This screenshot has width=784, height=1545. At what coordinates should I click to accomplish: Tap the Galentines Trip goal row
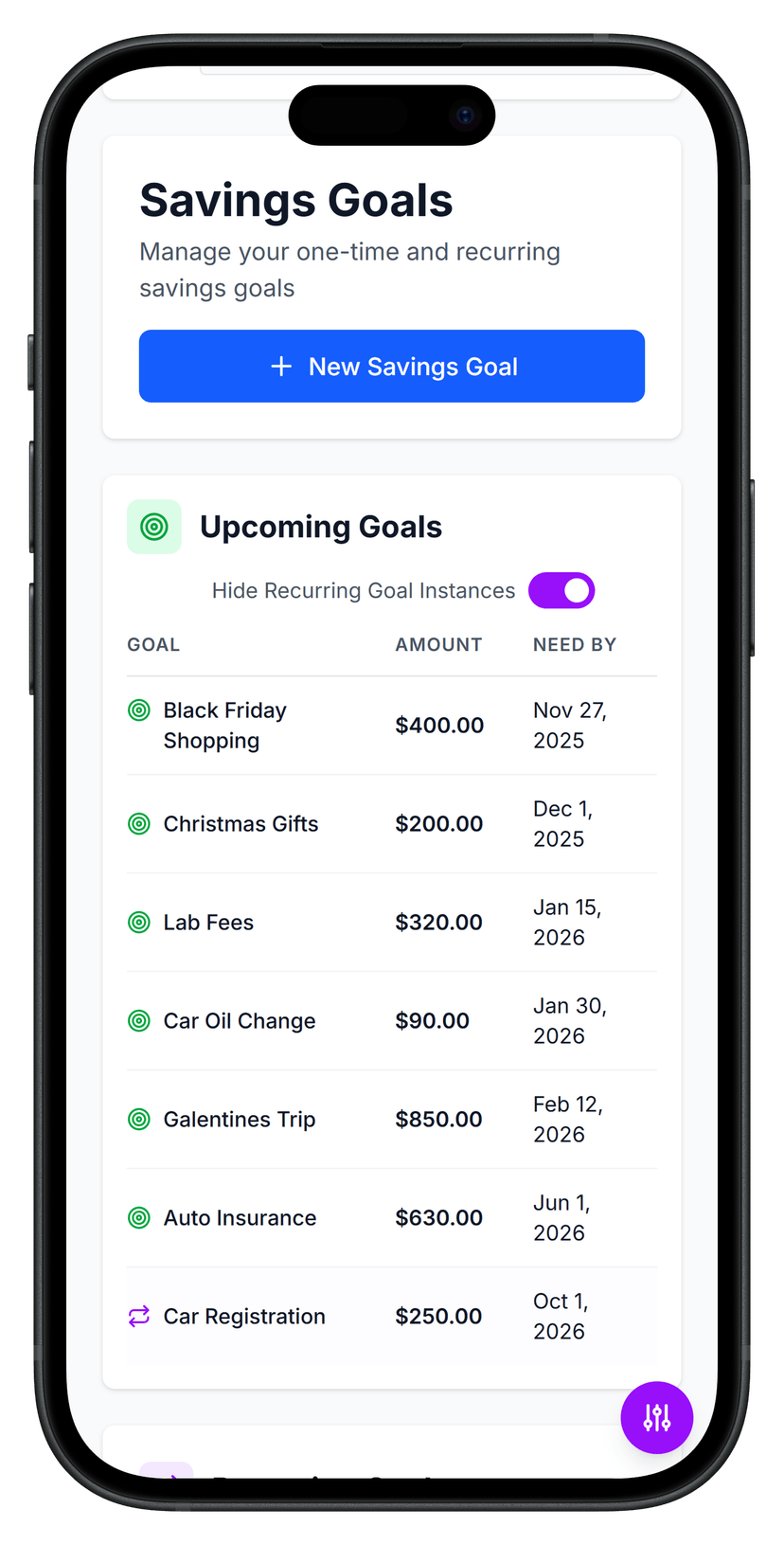tap(239, 1120)
